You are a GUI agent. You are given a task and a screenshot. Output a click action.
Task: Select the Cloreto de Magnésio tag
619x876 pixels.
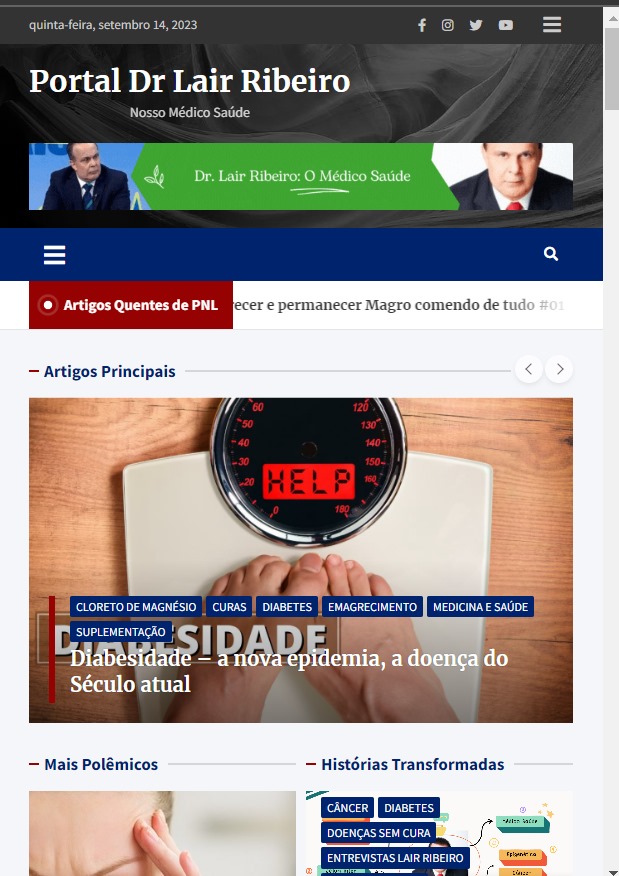pos(136,607)
